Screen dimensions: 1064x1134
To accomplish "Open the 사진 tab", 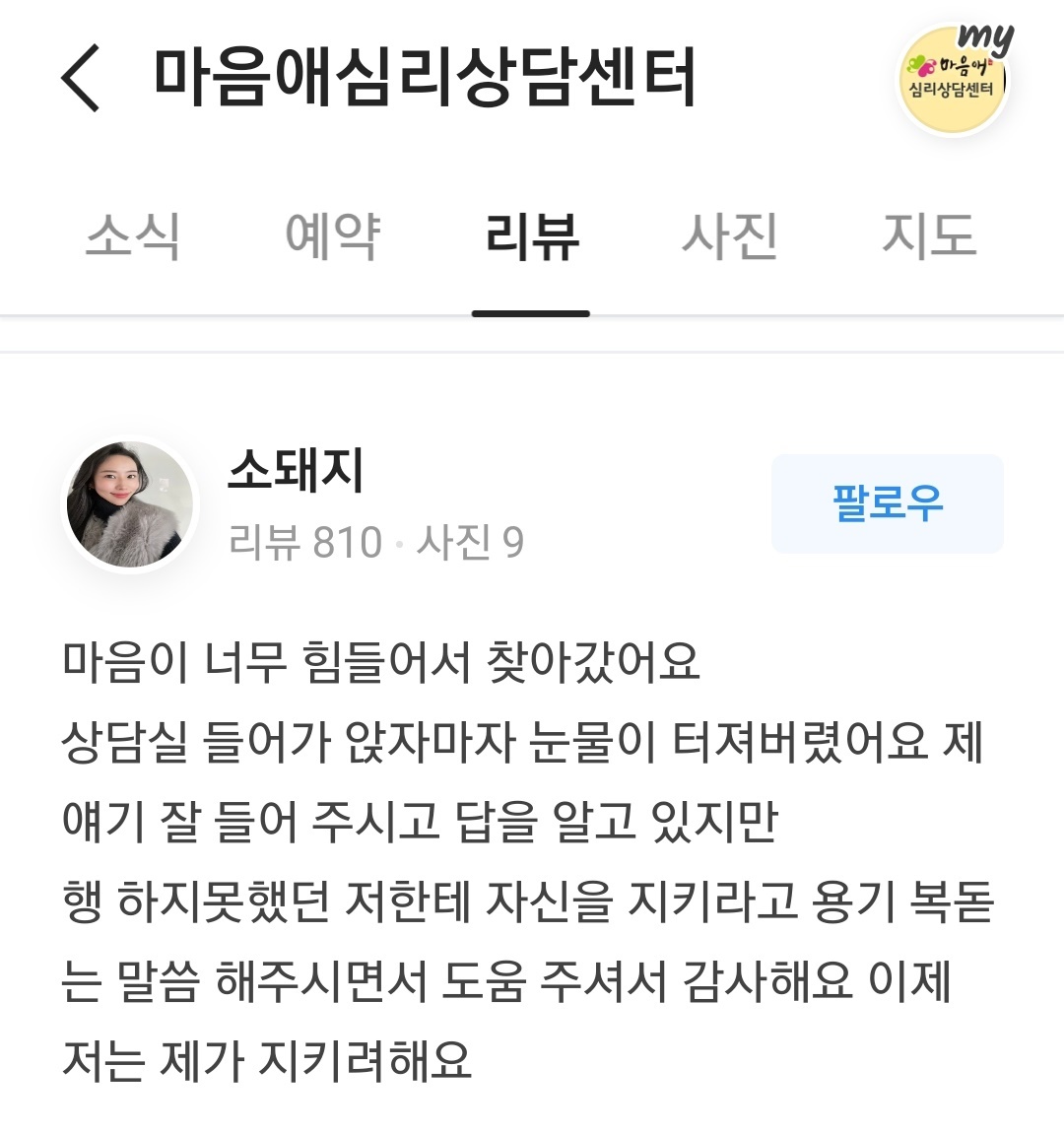I will (730, 236).
